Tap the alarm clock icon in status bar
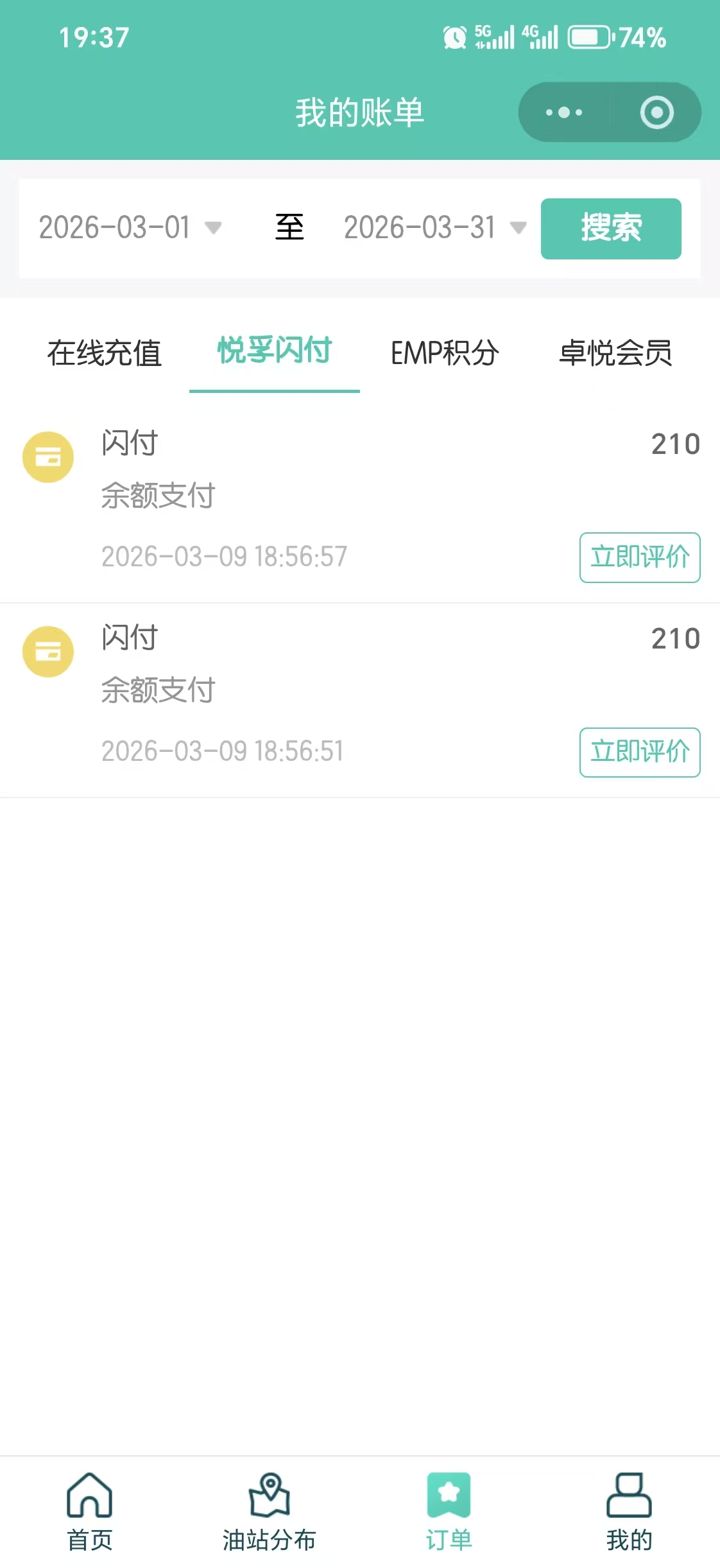This screenshot has width=720, height=1568. (453, 39)
